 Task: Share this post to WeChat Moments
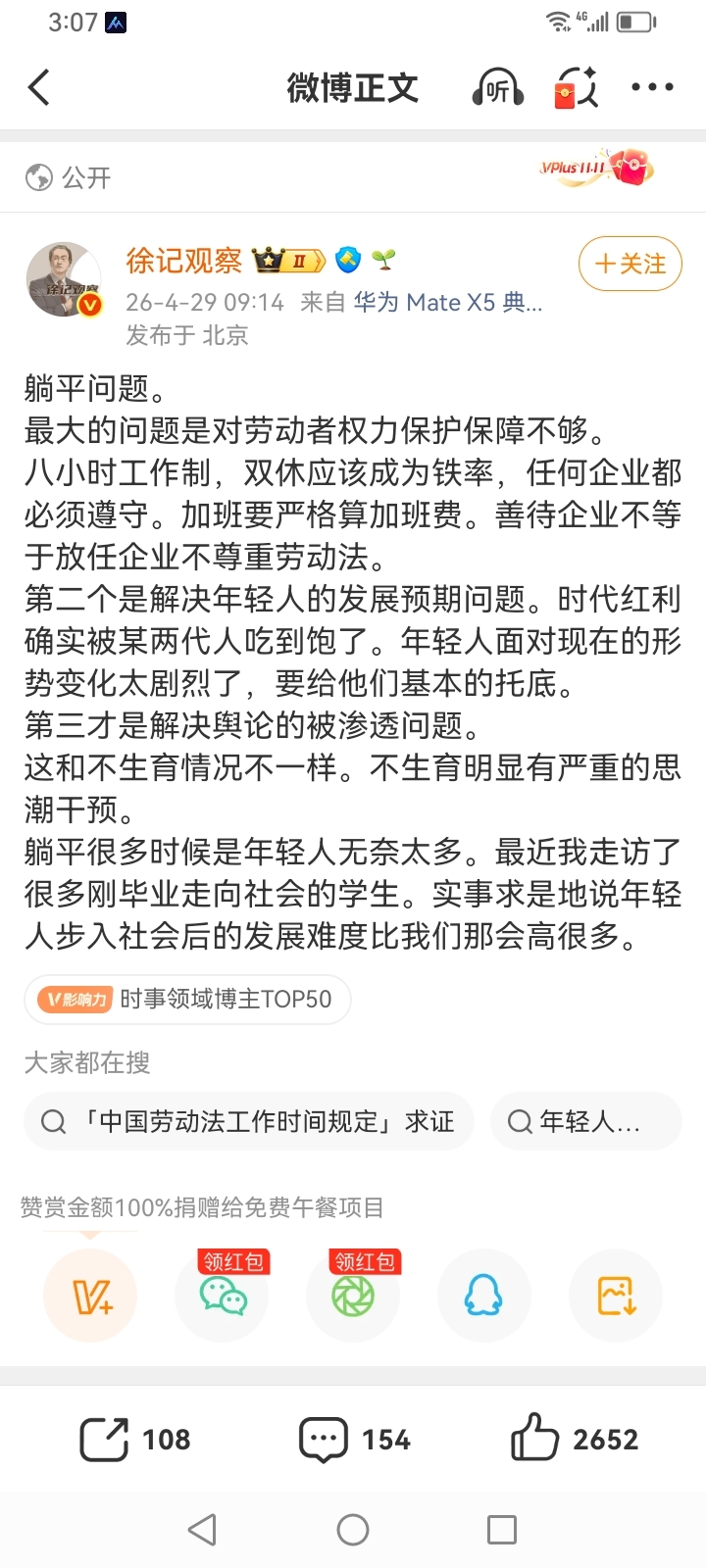point(353,1296)
